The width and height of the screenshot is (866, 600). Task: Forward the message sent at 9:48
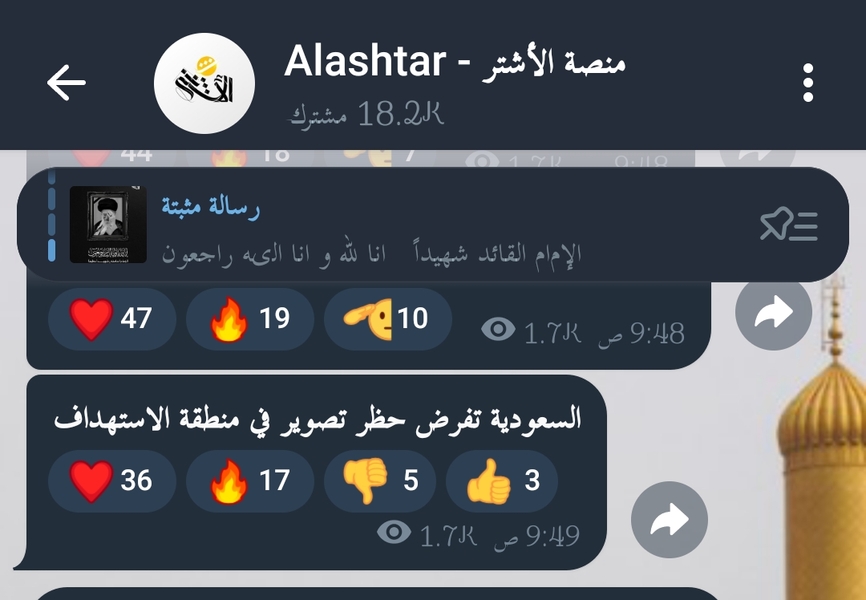click(x=773, y=315)
